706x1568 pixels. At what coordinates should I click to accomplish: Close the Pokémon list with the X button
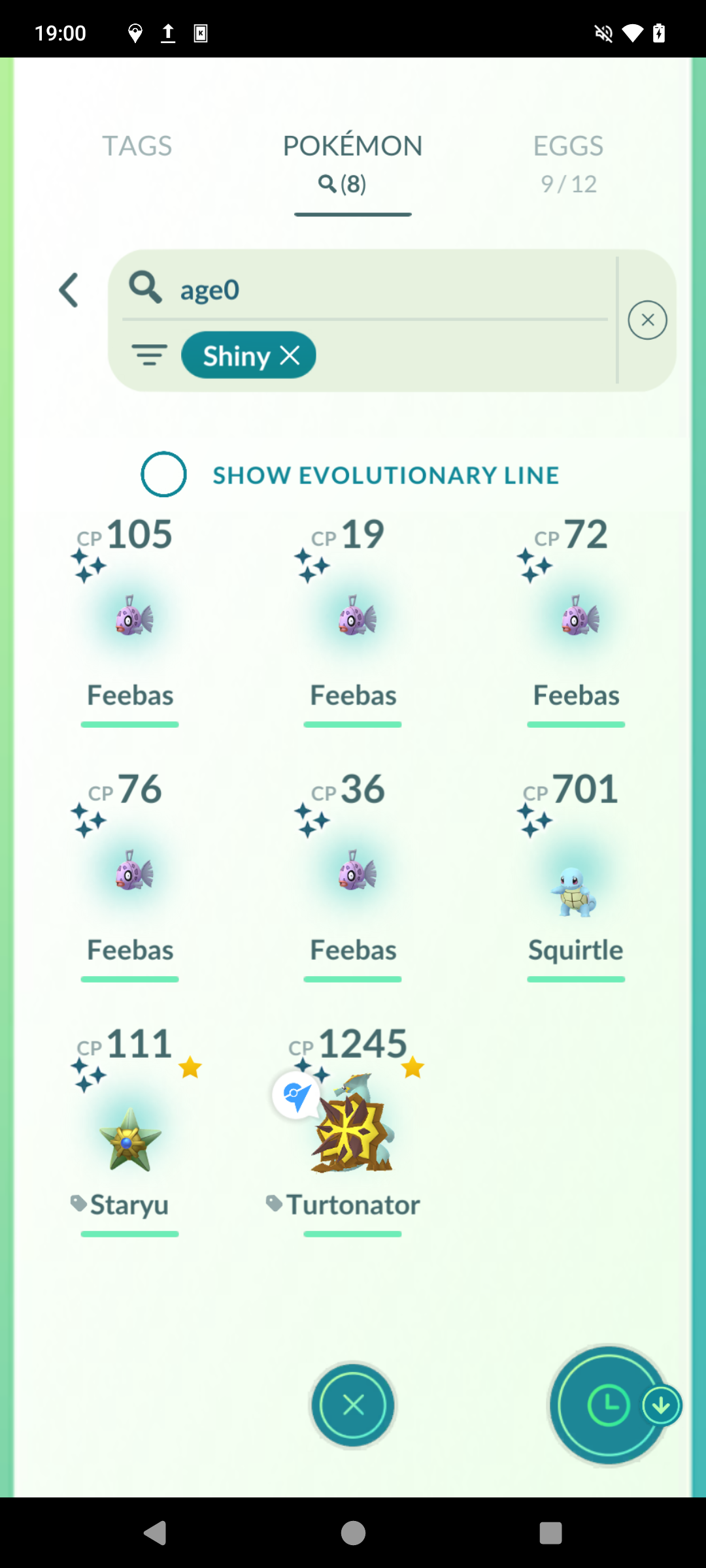(x=353, y=1405)
